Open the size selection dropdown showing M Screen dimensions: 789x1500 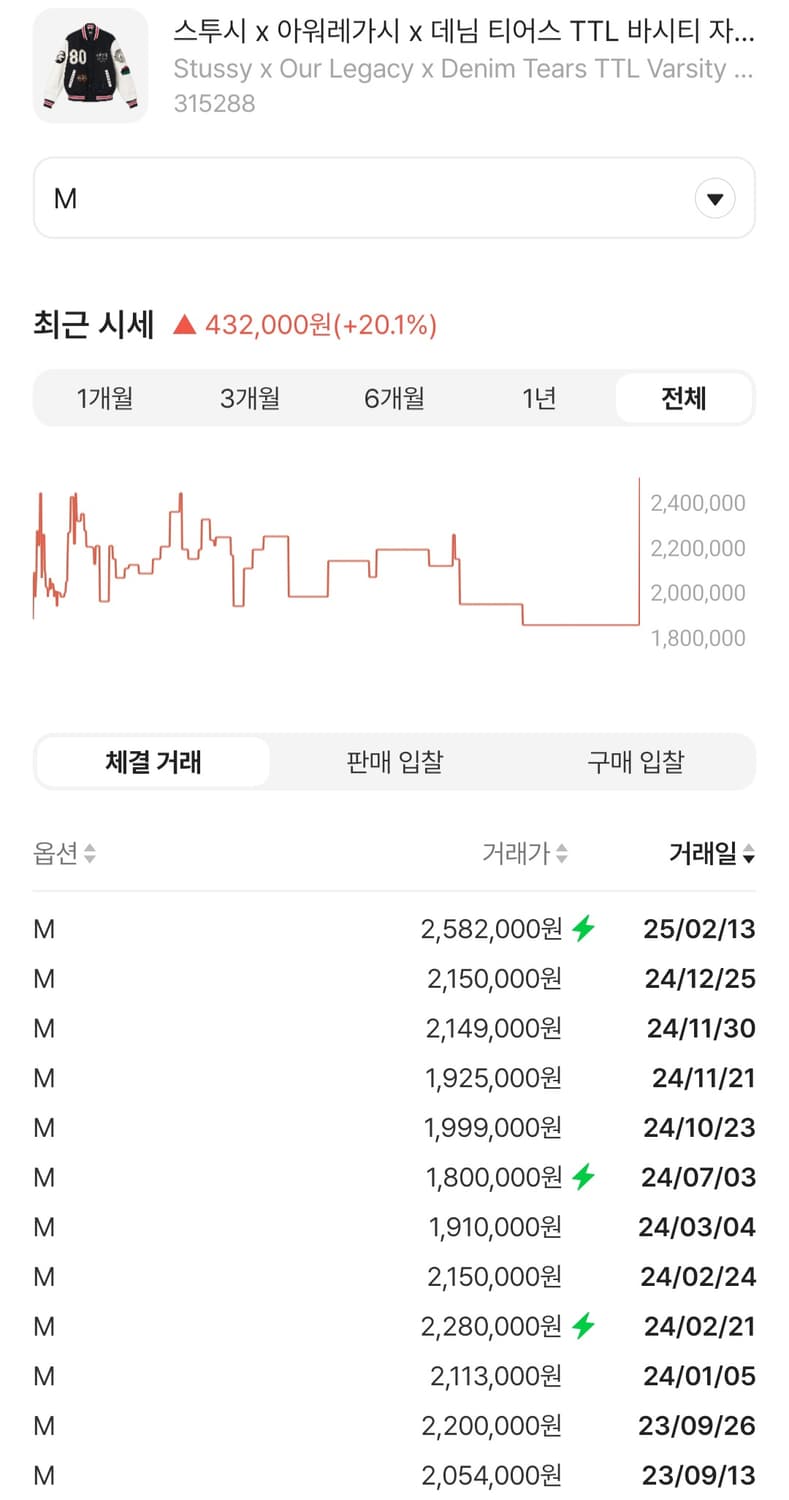pyautogui.click(x=394, y=198)
